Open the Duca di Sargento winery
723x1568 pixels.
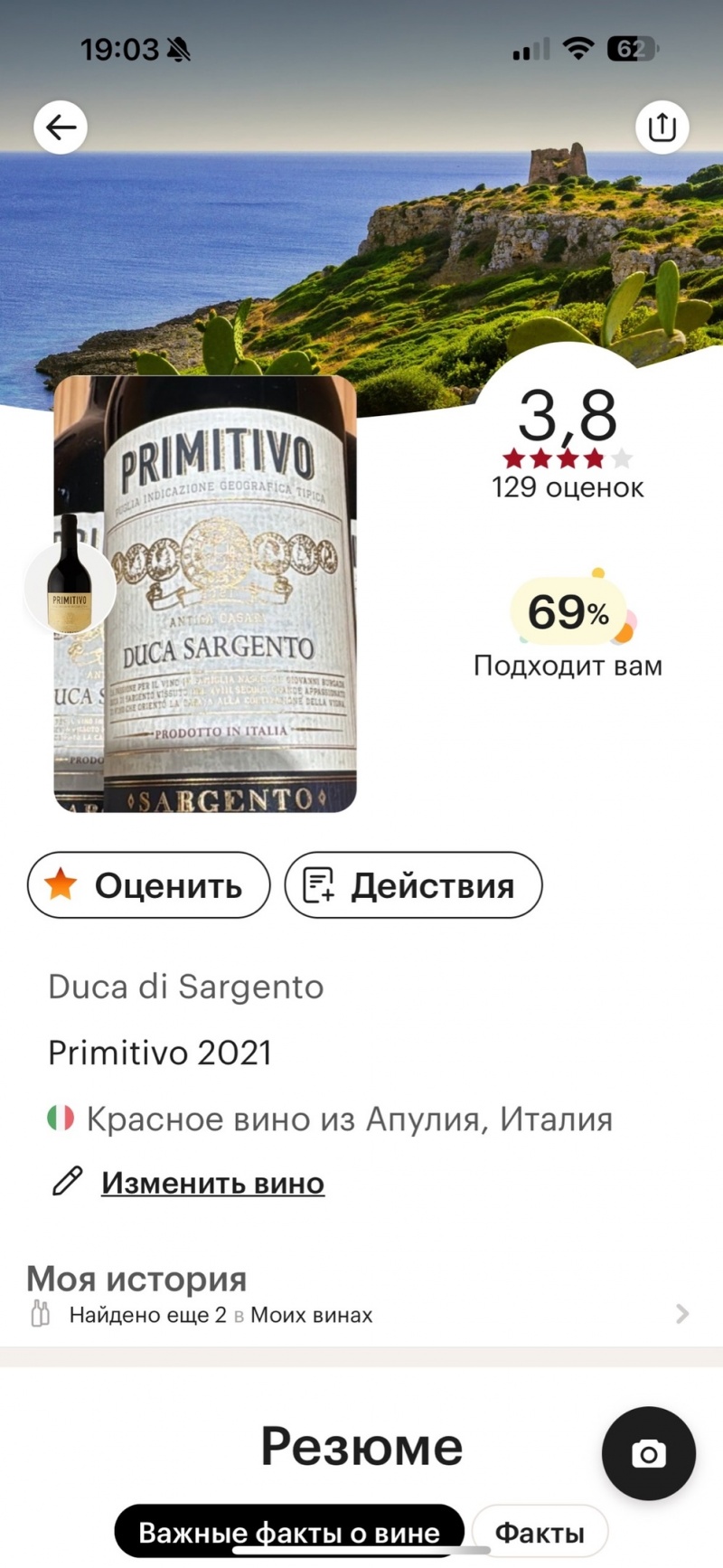click(x=186, y=987)
